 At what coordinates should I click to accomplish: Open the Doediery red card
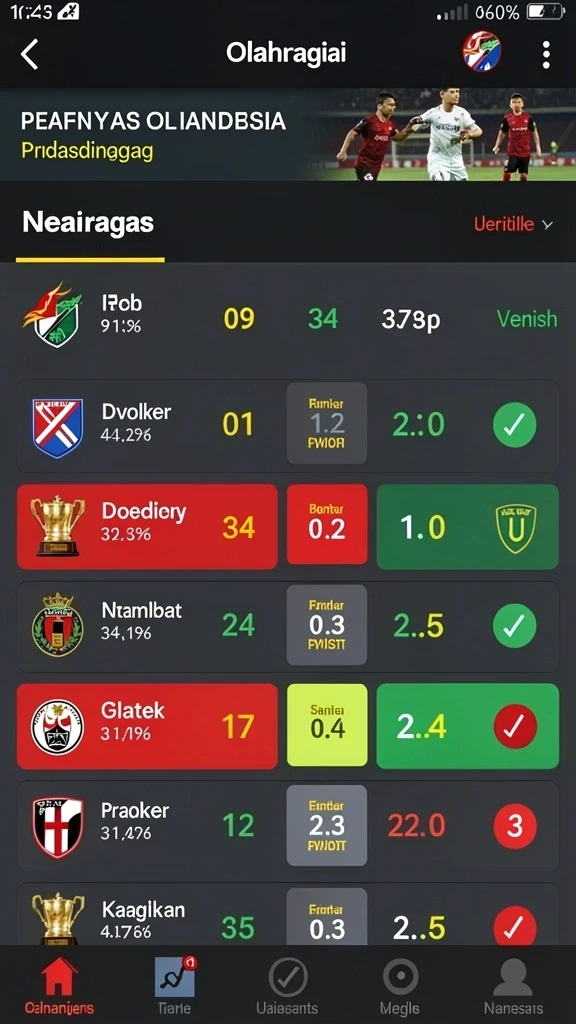tap(147, 526)
